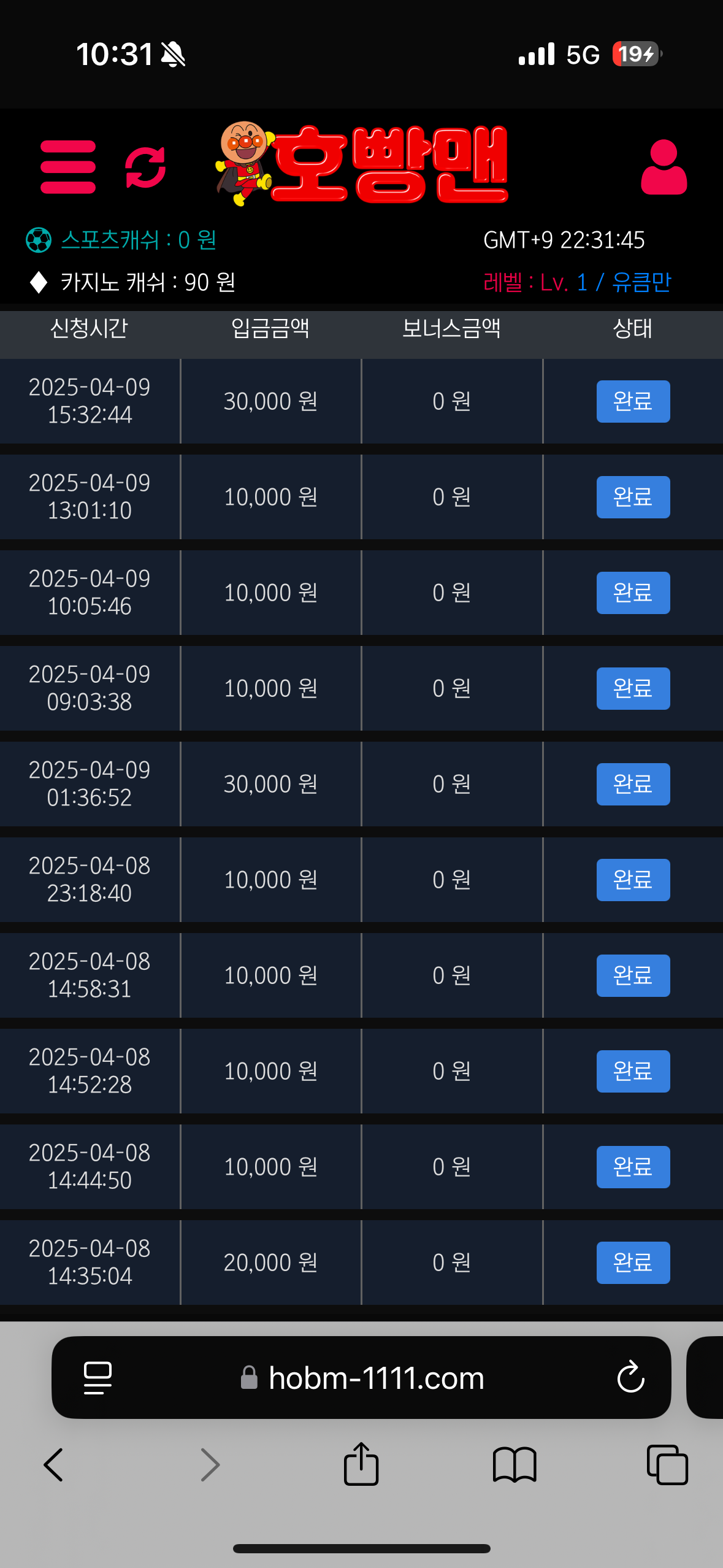Tap the 완료 button for 14:35:04 deposit
This screenshot has height=1568, width=723.
(x=633, y=1262)
